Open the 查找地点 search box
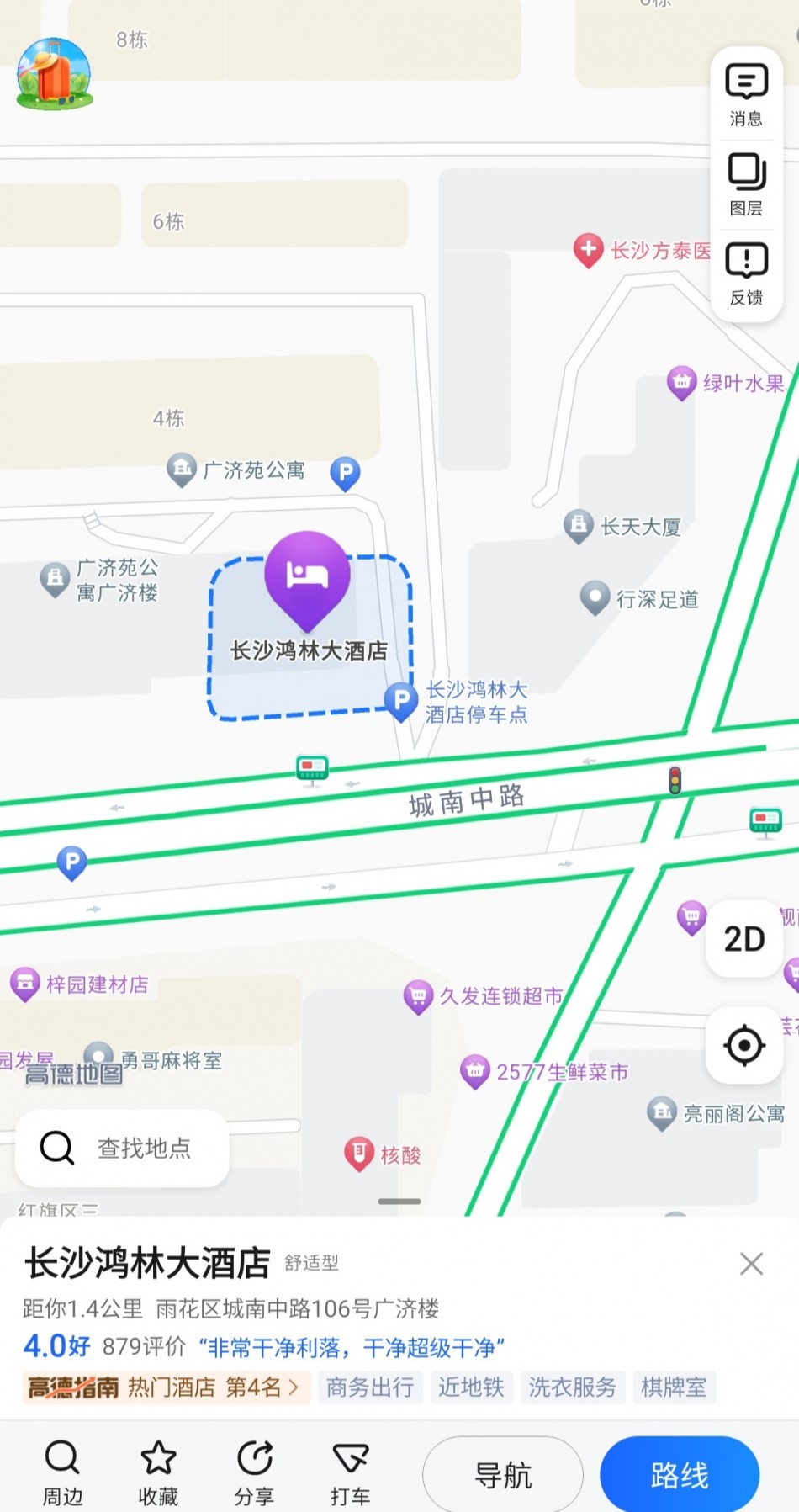The image size is (799, 1512). pos(122,1148)
